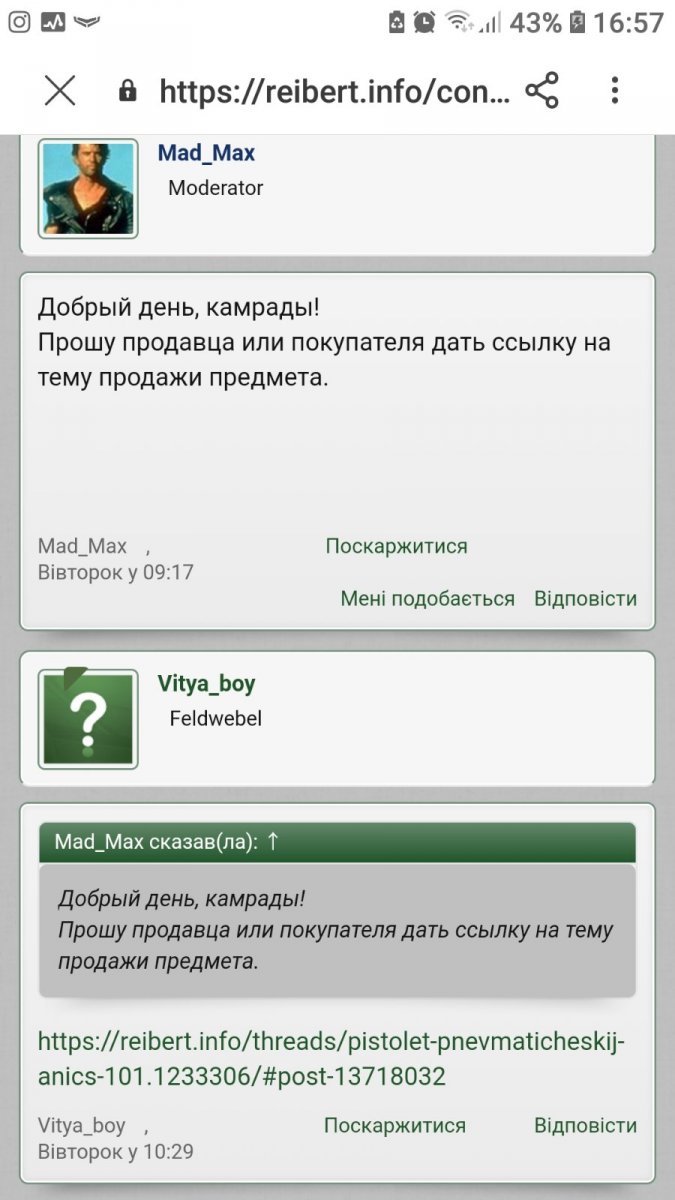
Task: Open the pistolet-pnevmaticheskij thread link
Action: 331,1058
